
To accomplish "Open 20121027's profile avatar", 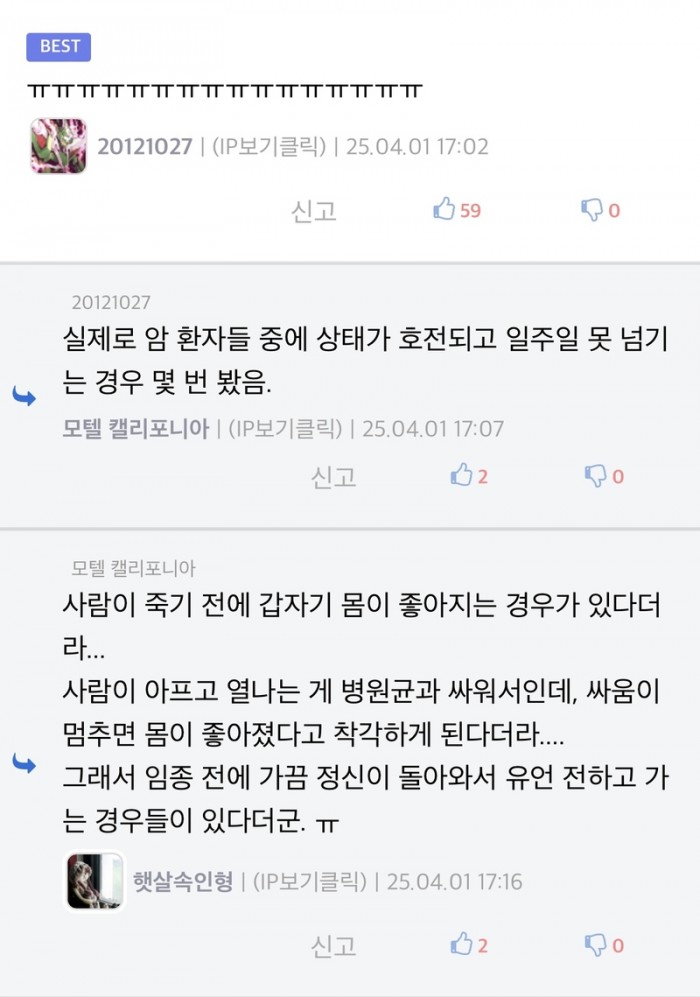I will [x=59, y=146].
